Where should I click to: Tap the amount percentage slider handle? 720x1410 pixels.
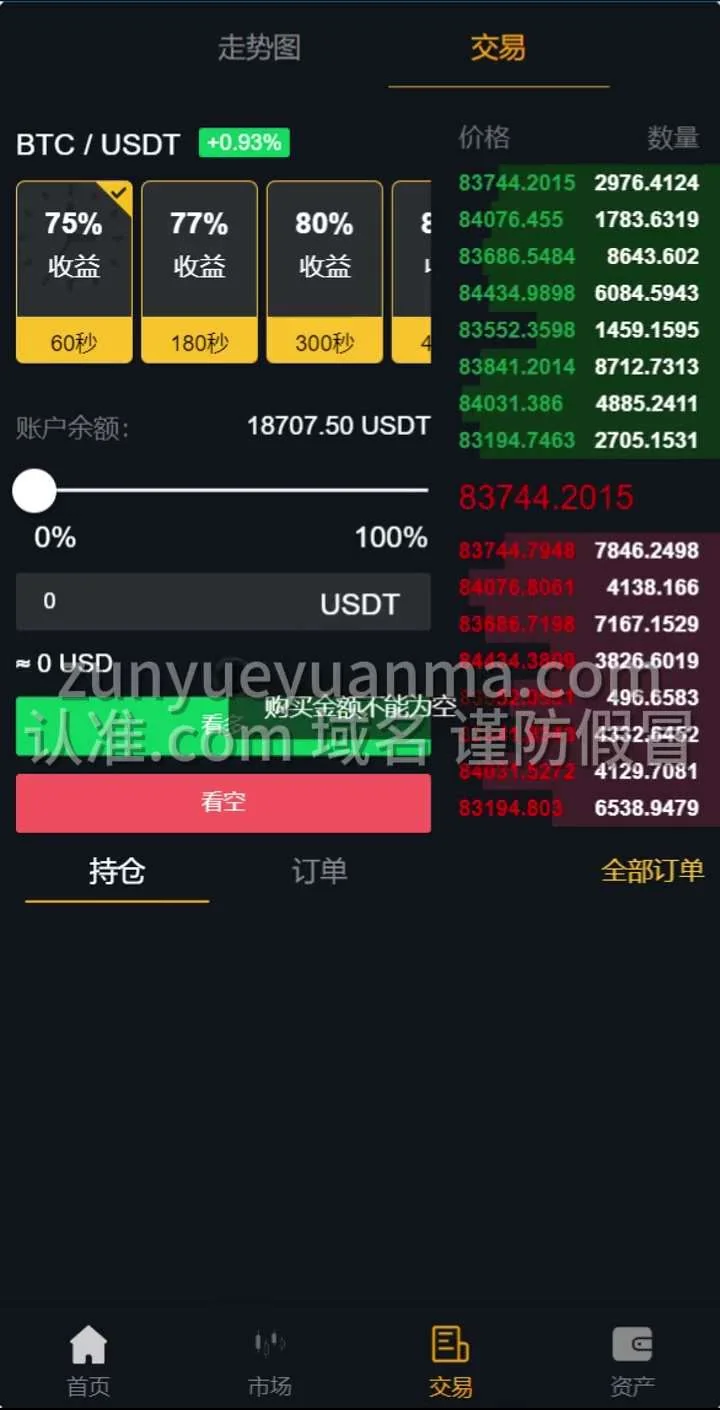[34, 491]
